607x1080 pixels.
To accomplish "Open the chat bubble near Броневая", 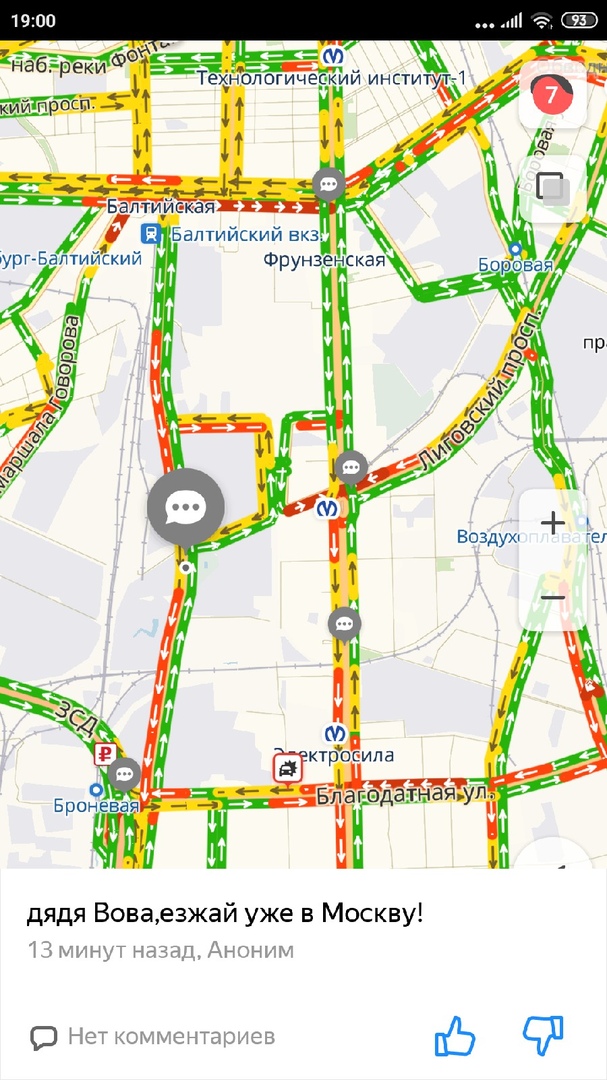I will click(x=124, y=774).
